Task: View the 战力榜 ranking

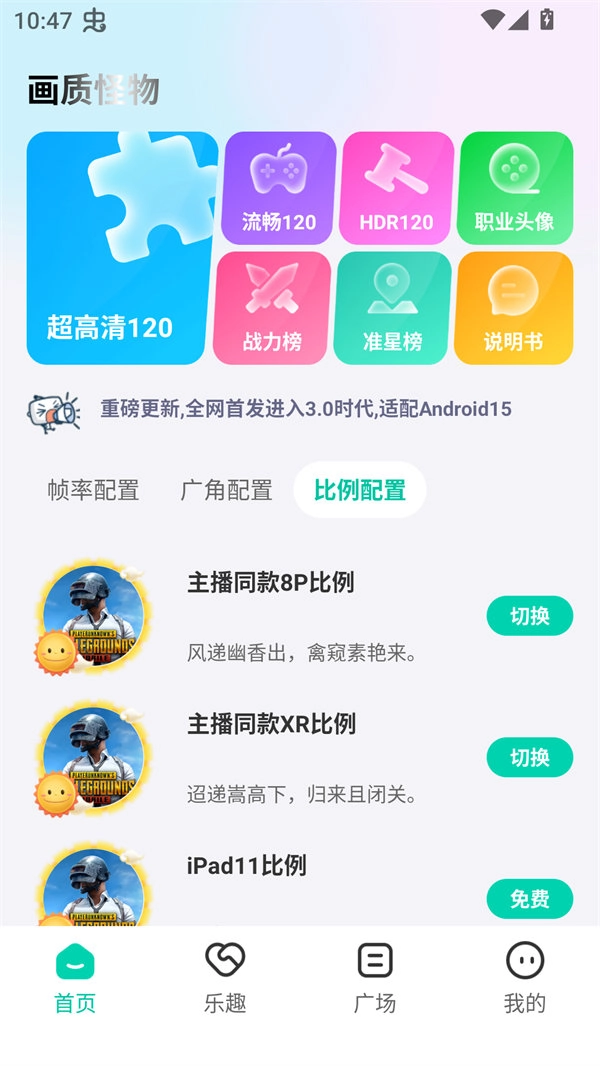Action: coord(272,308)
